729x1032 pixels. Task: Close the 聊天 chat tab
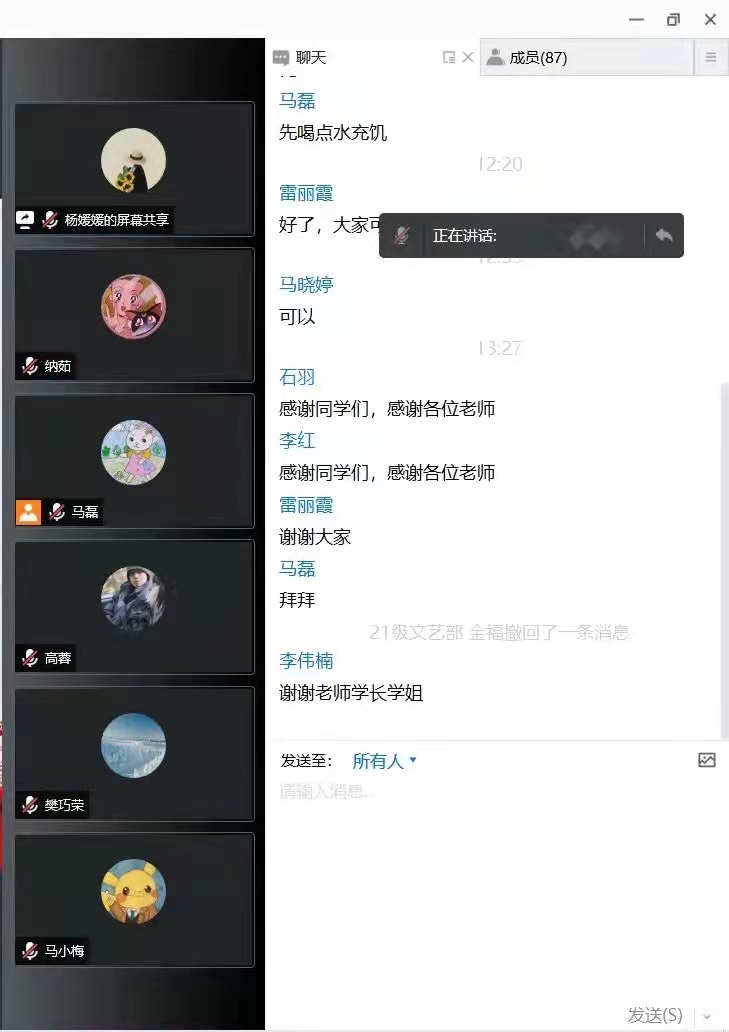(467, 58)
